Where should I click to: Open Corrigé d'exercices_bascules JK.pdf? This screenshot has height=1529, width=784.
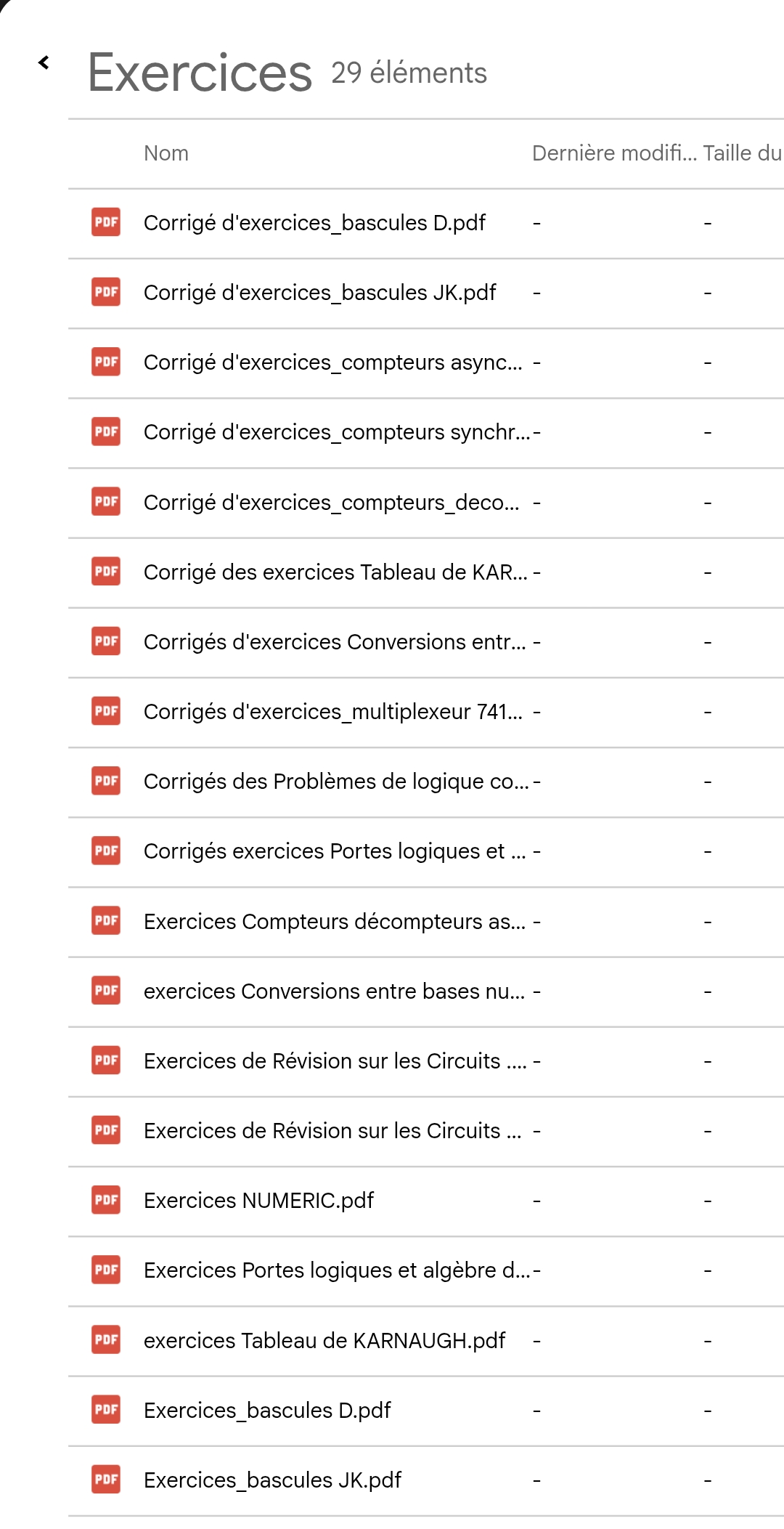319,293
